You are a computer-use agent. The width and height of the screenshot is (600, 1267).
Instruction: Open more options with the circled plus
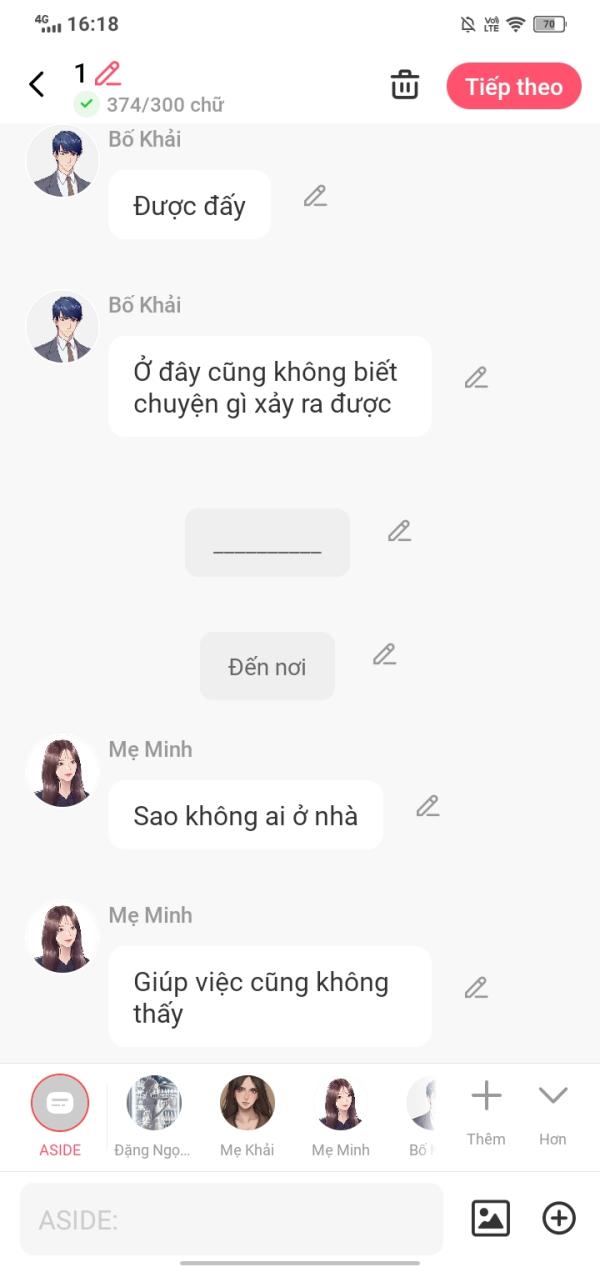click(559, 1218)
